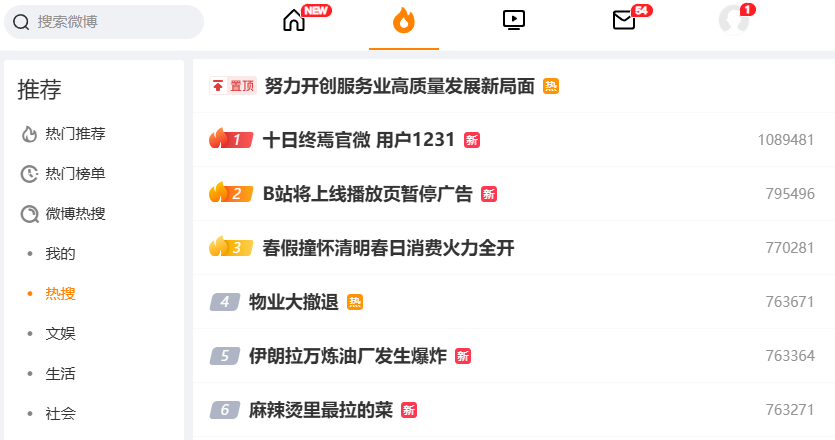835x440 pixels.
Task: Switch to the video tab
Action: pos(513,20)
